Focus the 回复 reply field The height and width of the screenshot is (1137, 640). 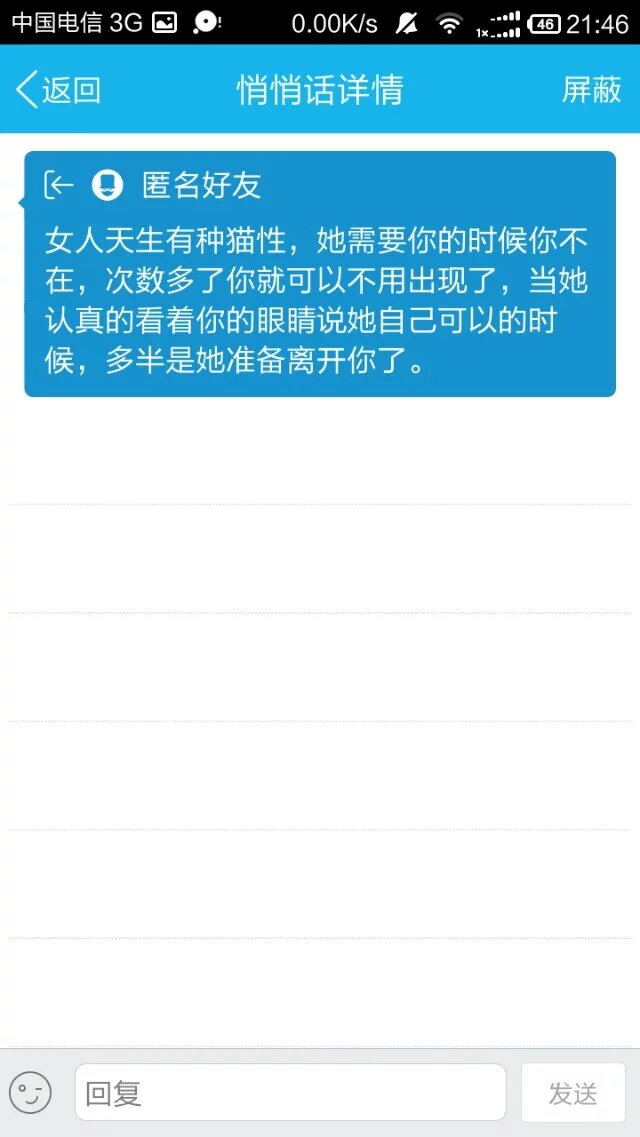(290, 1092)
